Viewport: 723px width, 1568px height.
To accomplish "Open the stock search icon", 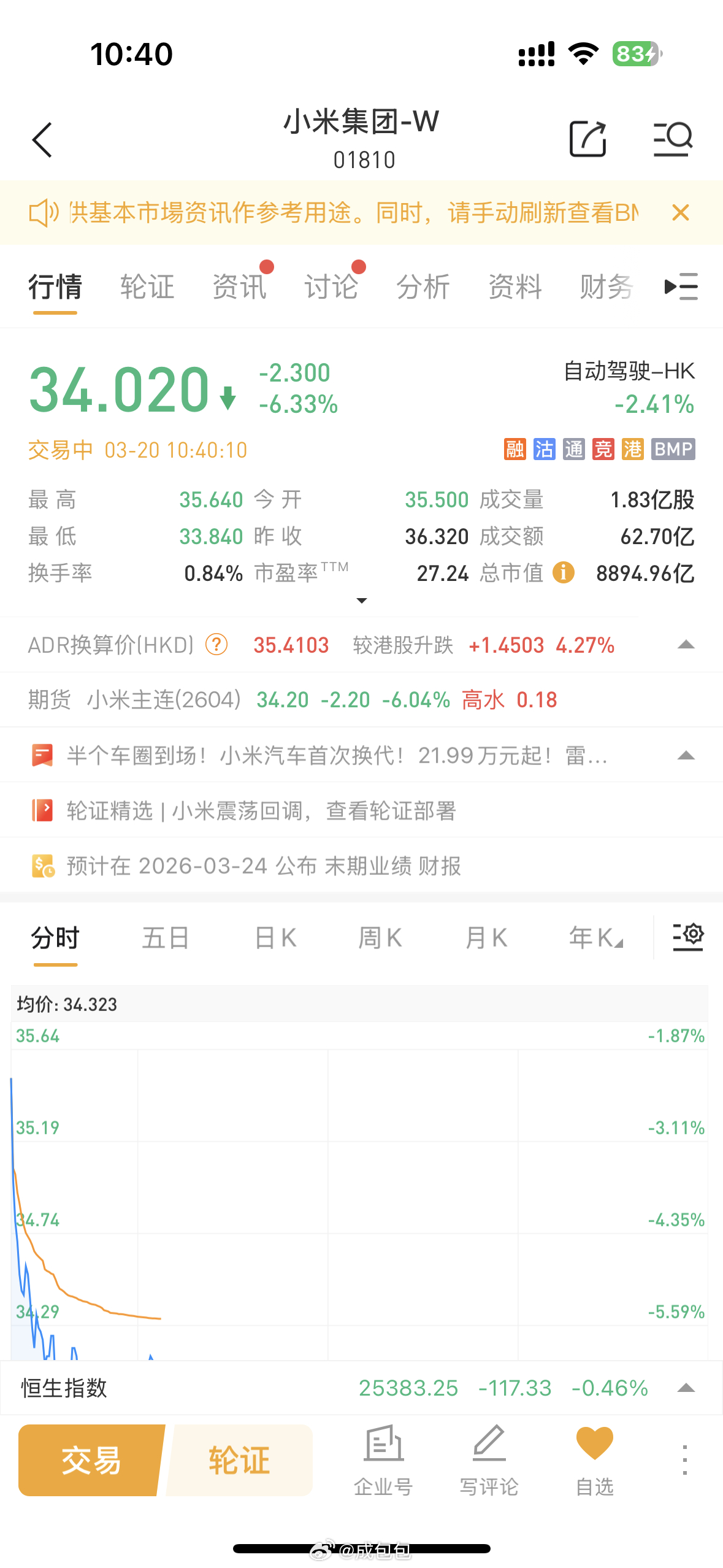I will [673, 139].
